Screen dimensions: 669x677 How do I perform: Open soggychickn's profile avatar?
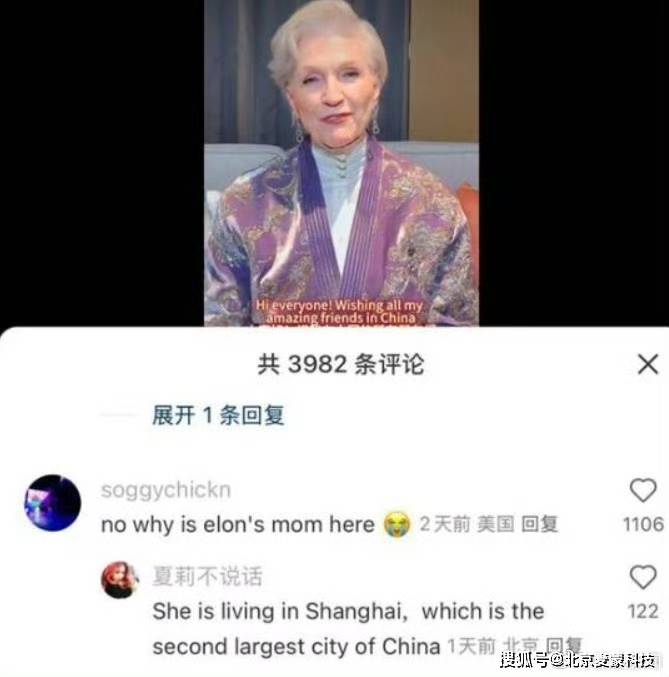[x=52, y=503]
